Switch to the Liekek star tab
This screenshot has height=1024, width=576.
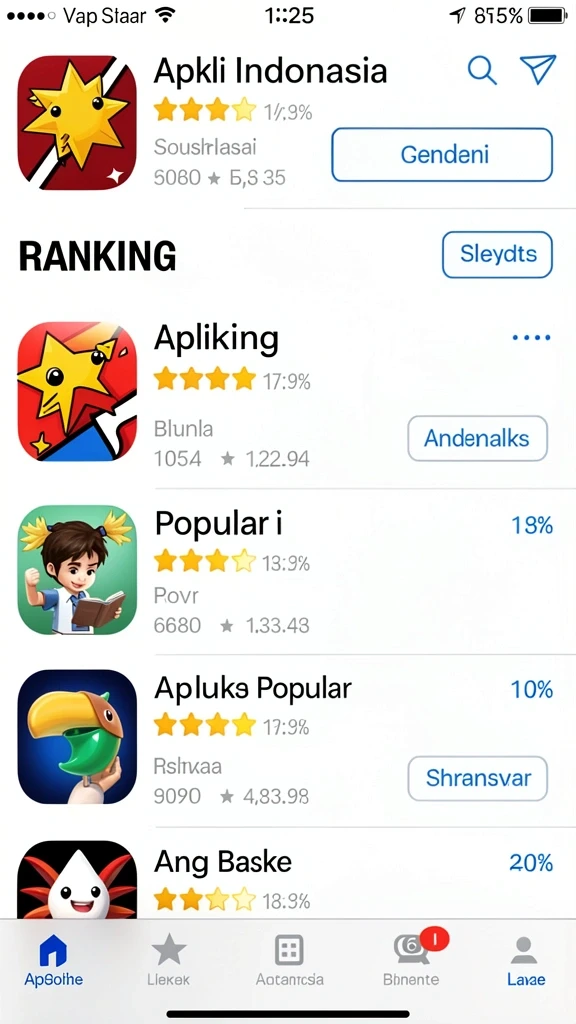[x=169, y=959]
